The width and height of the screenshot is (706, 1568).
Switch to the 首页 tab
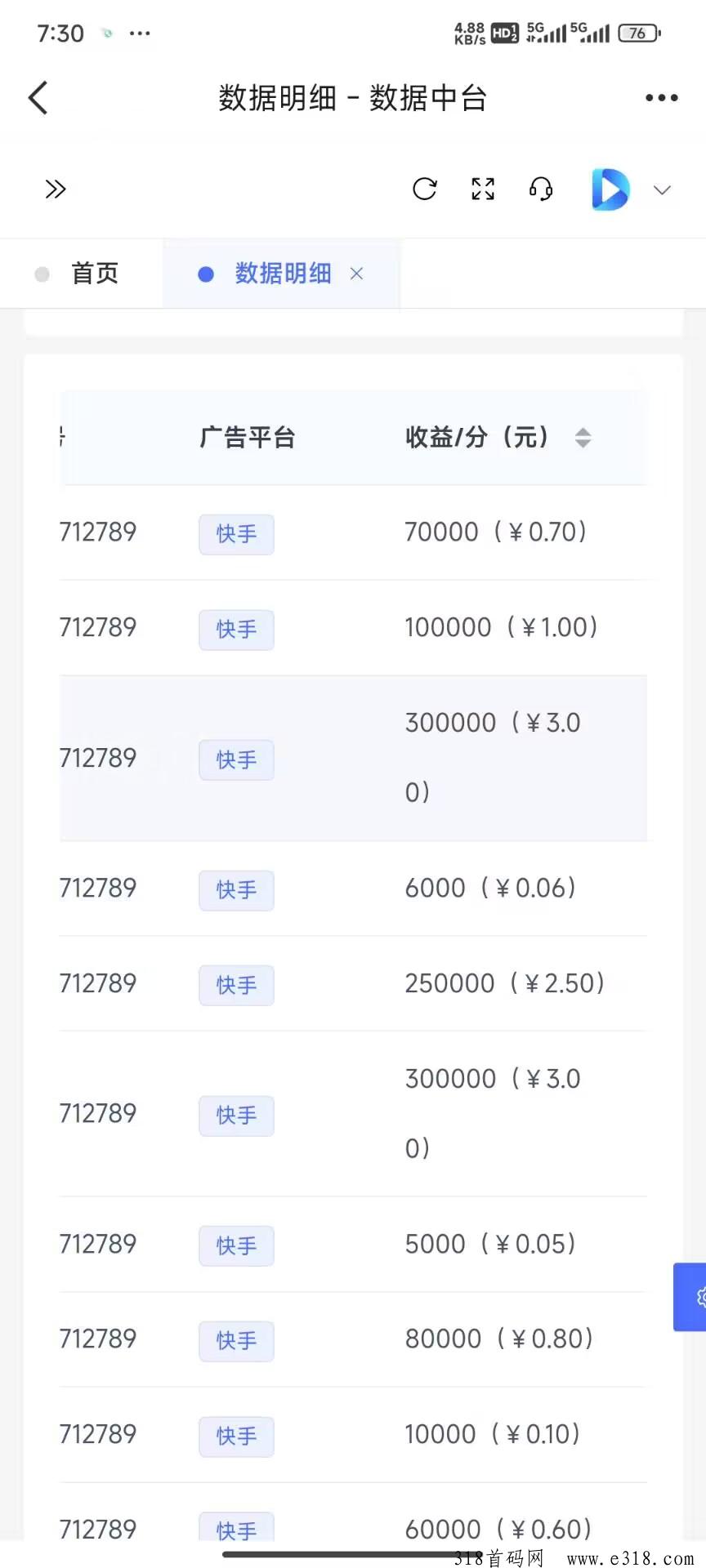[82, 274]
